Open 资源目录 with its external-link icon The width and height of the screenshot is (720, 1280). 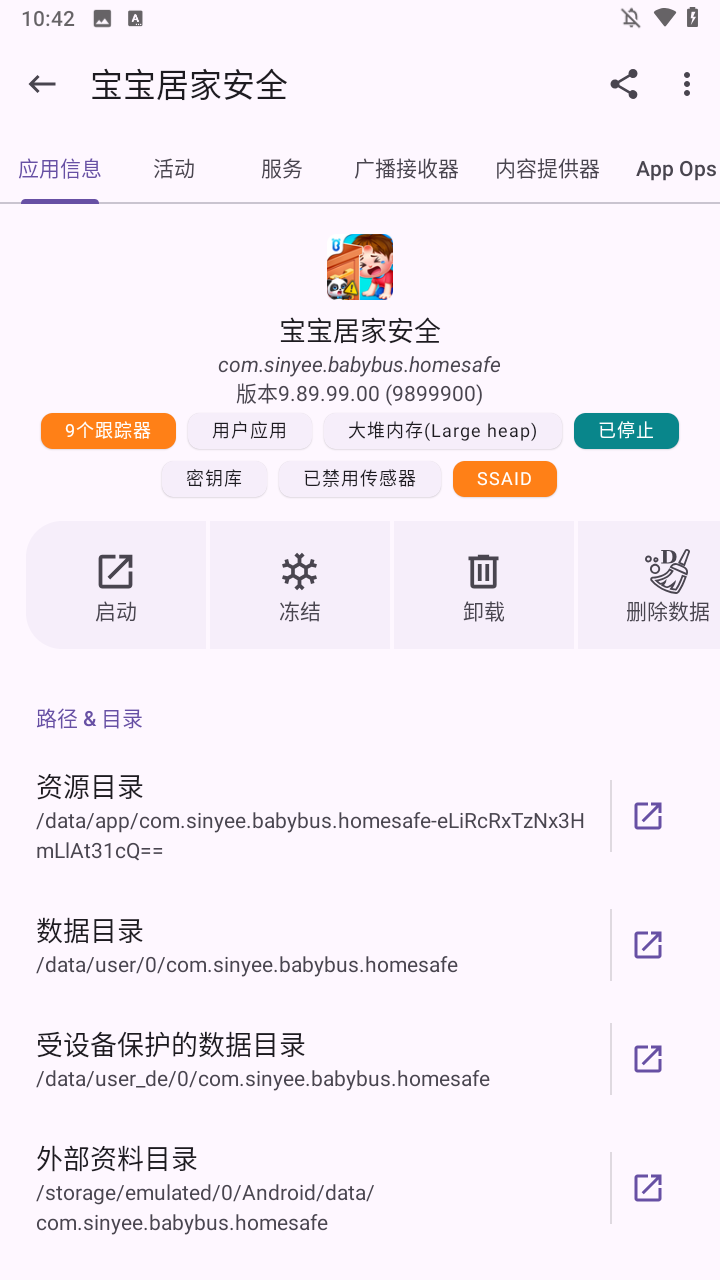[x=648, y=816]
